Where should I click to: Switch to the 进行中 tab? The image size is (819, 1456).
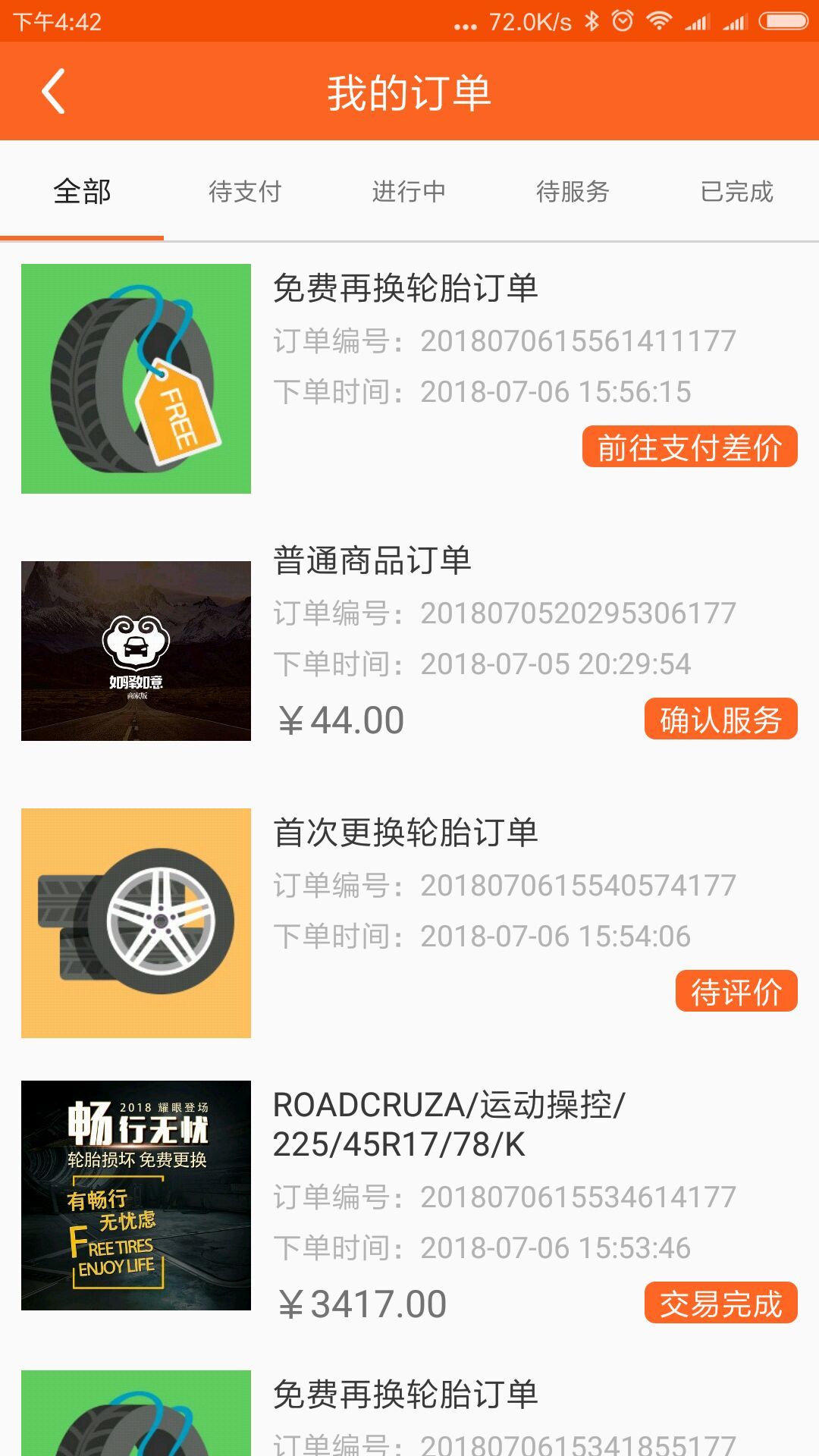click(x=409, y=192)
